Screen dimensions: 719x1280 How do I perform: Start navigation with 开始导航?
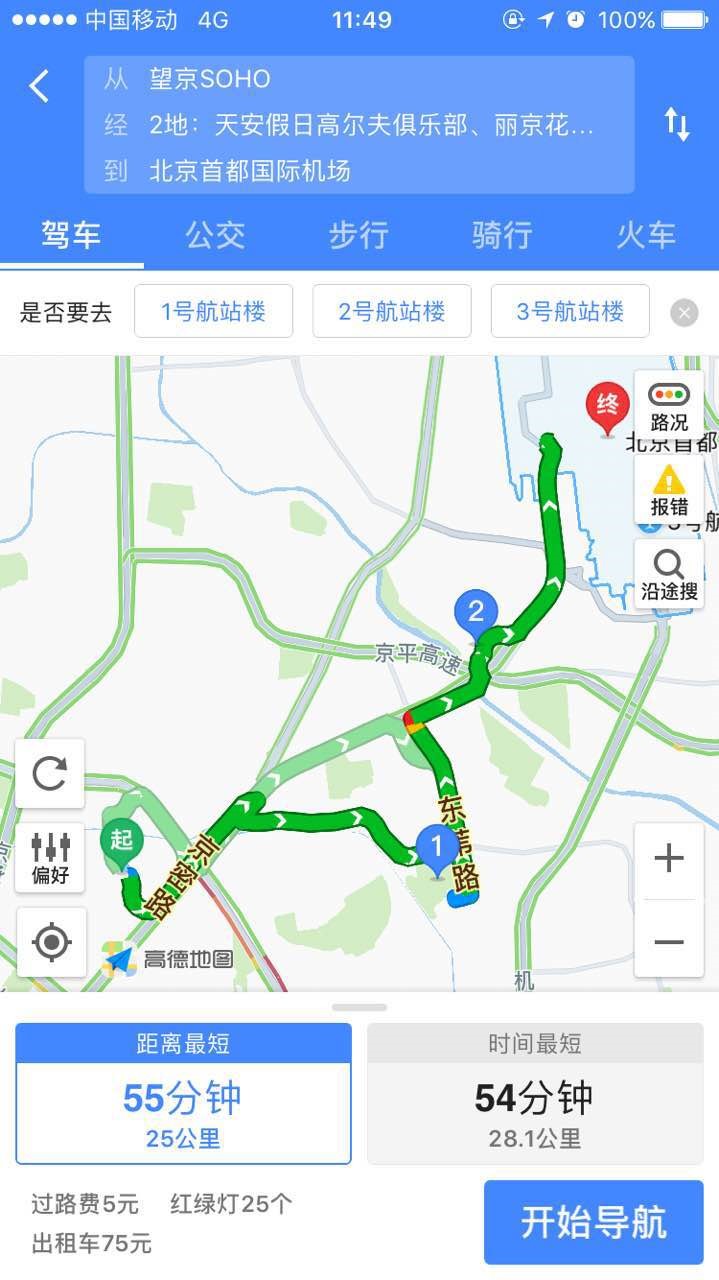(594, 1222)
